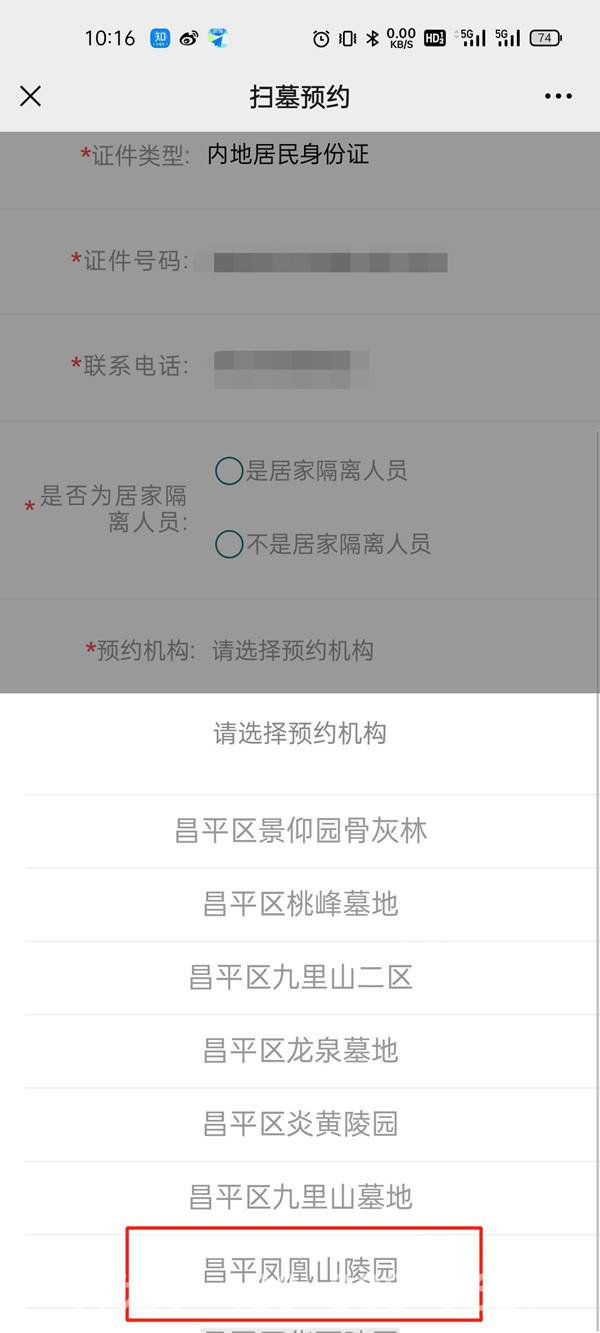Screen dimensions: 600x1333
Task: Open the three-dot overflow menu
Action: click(x=558, y=96)
